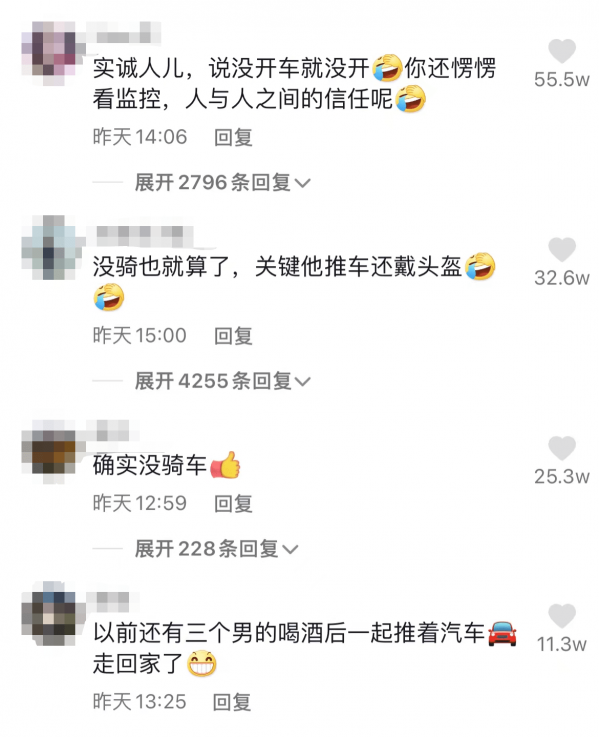Like the comment with 11.3w likes
Image resolution: width=600 pixels, height=737 pixels.
[x=562, y=616]
